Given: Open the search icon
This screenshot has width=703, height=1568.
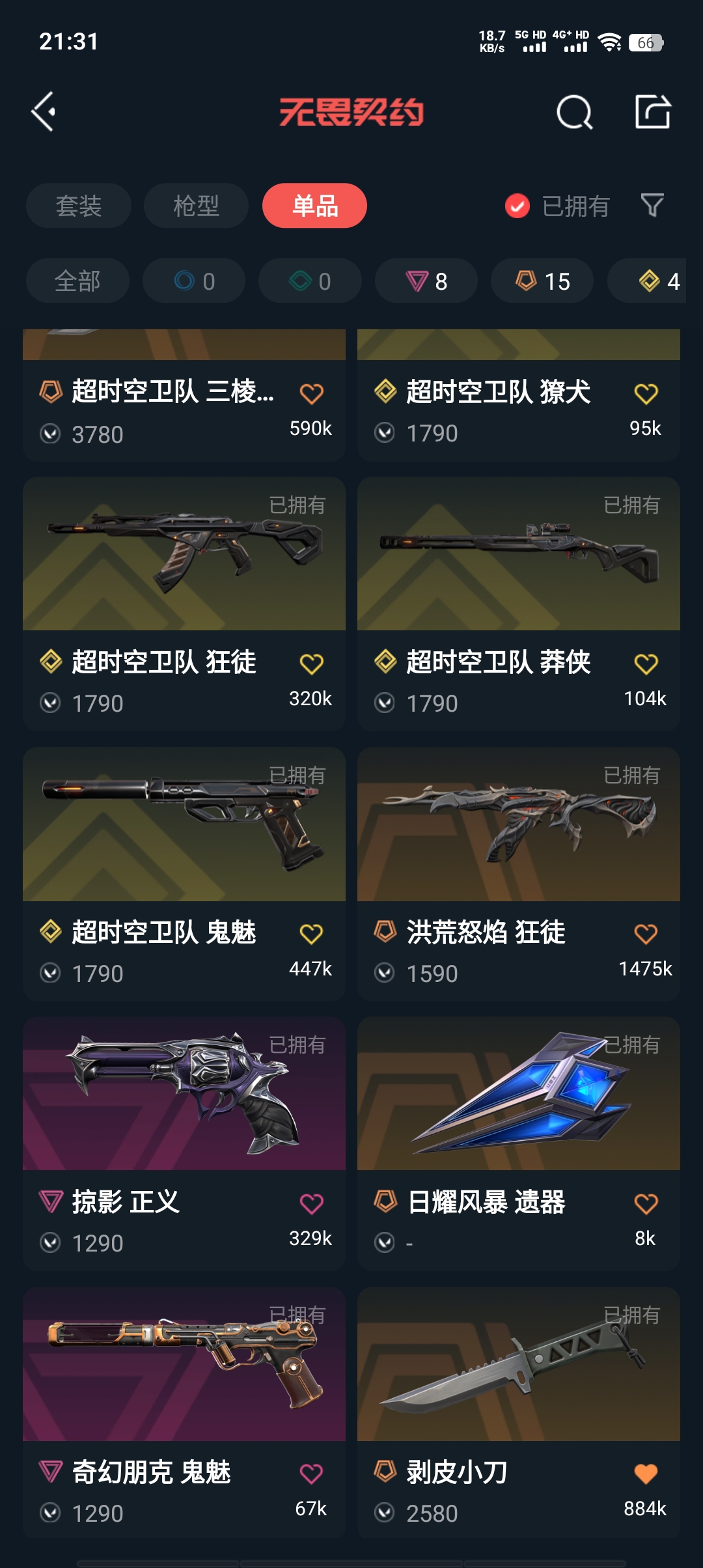Looking at the screenshot, I should pyautogui.click(x=574, y=112).
